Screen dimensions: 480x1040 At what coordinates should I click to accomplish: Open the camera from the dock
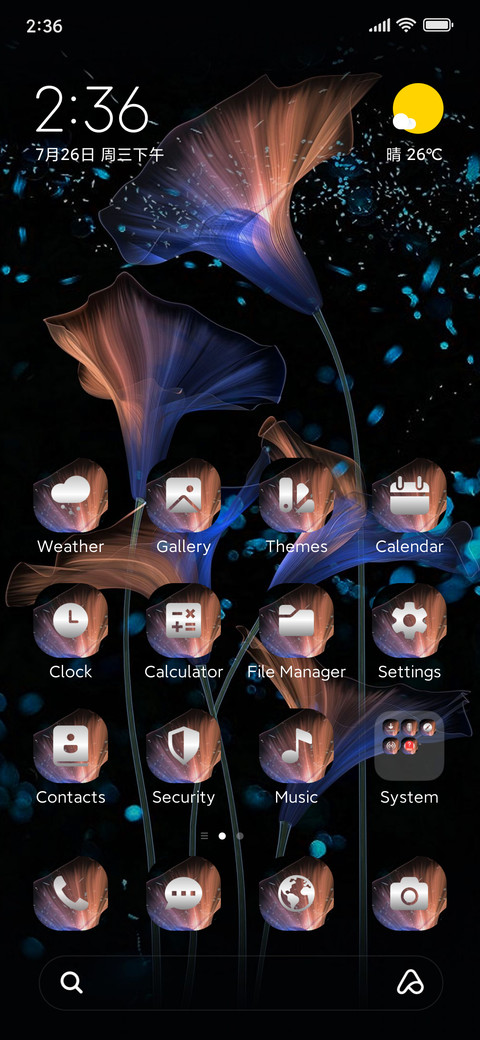pyautogui.click(x=409, y=893)
